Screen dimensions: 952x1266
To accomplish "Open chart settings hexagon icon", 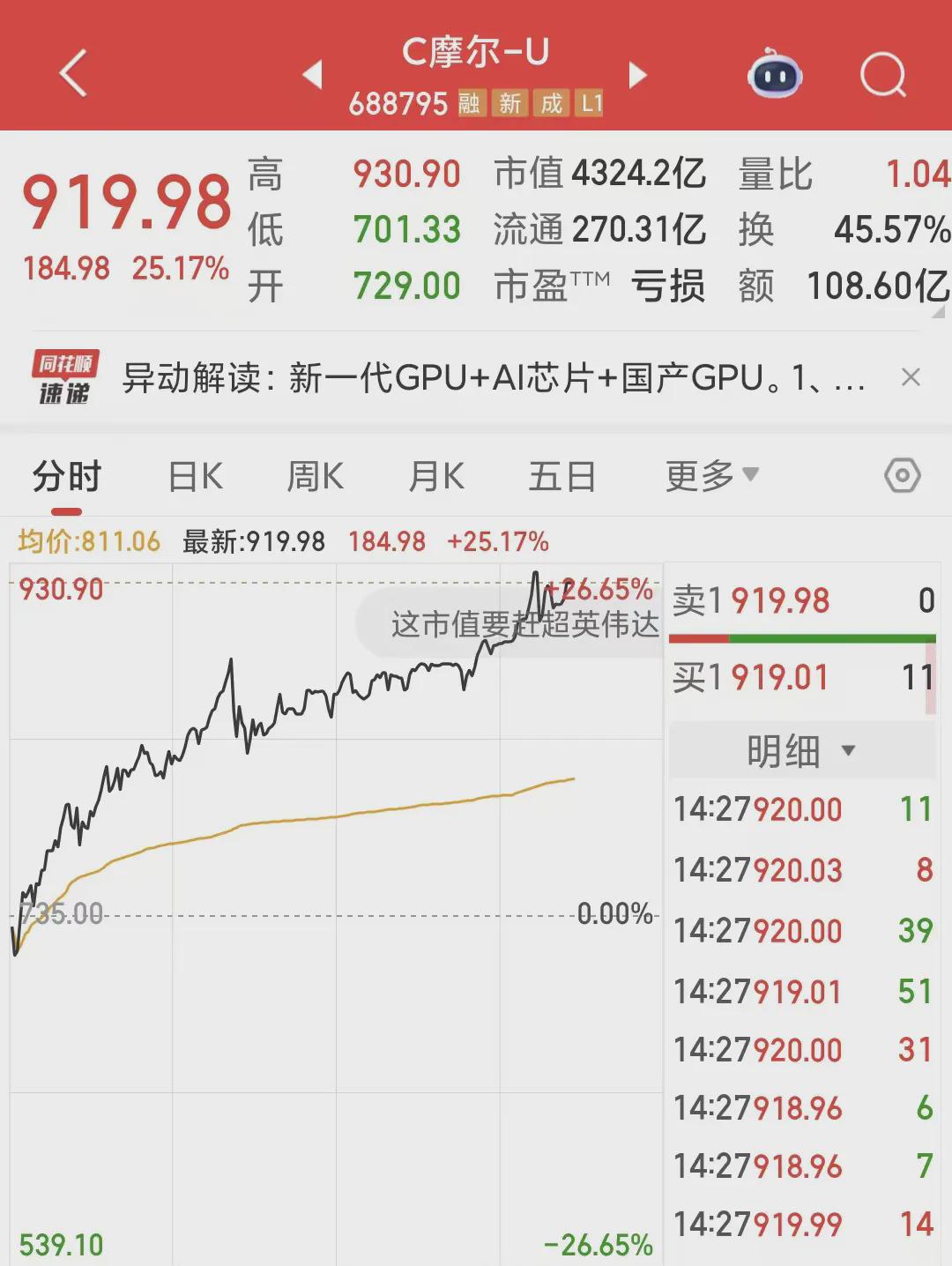I will (902, 476).
